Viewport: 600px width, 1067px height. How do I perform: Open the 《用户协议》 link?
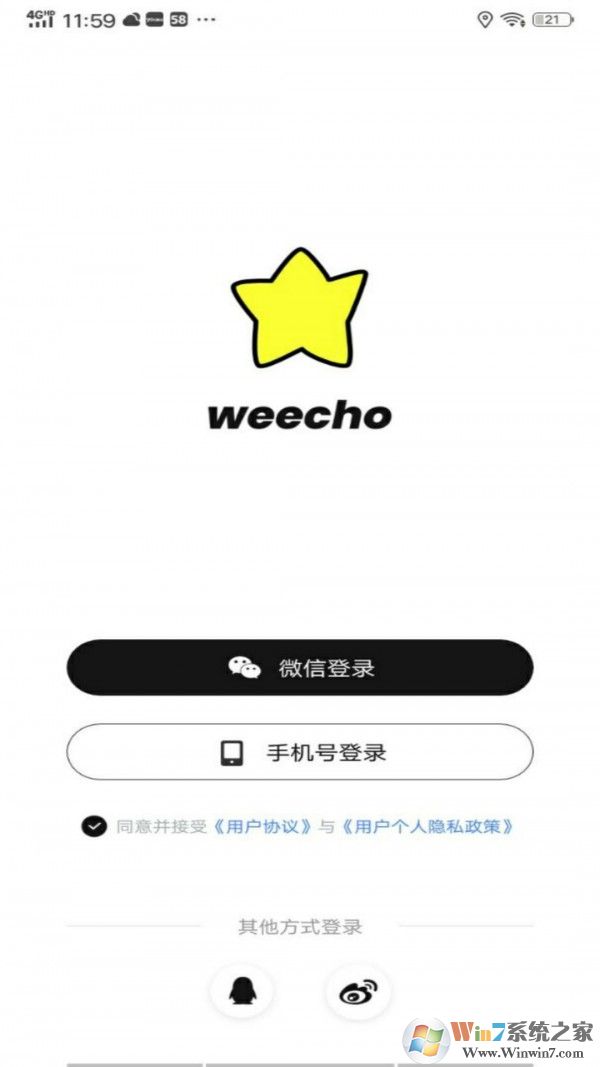point(264,827)
